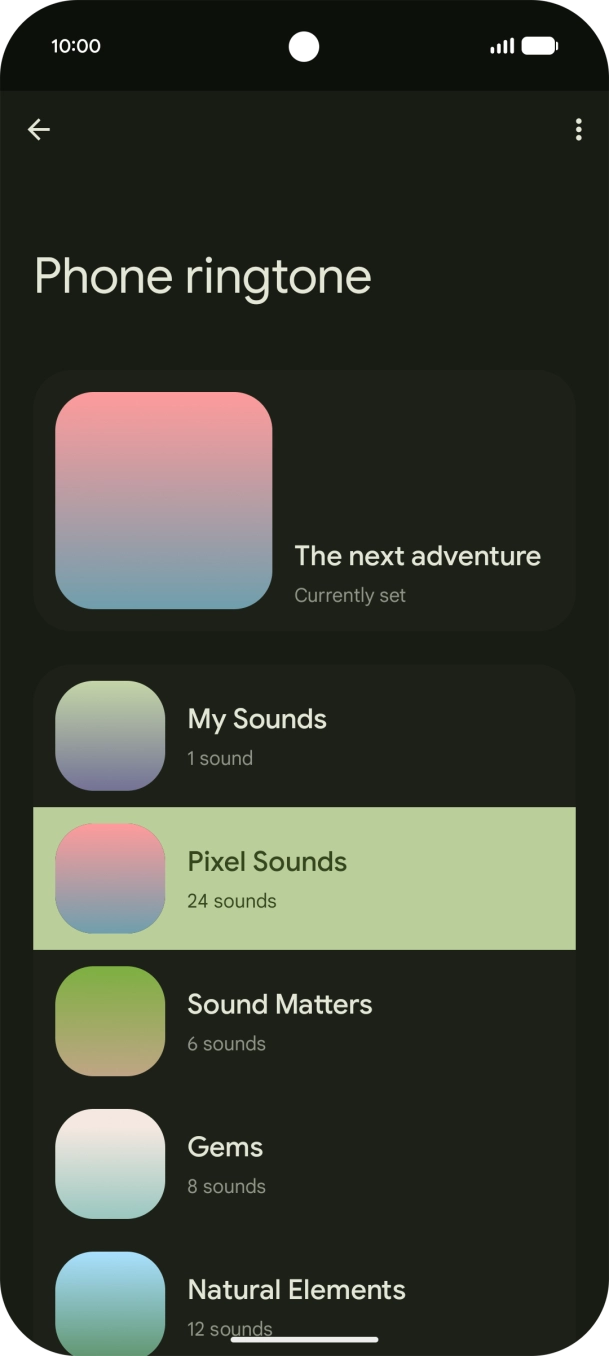609x1356 pixels.
Task: Go back from Phone ringtone
Action: tap(39, 130)
